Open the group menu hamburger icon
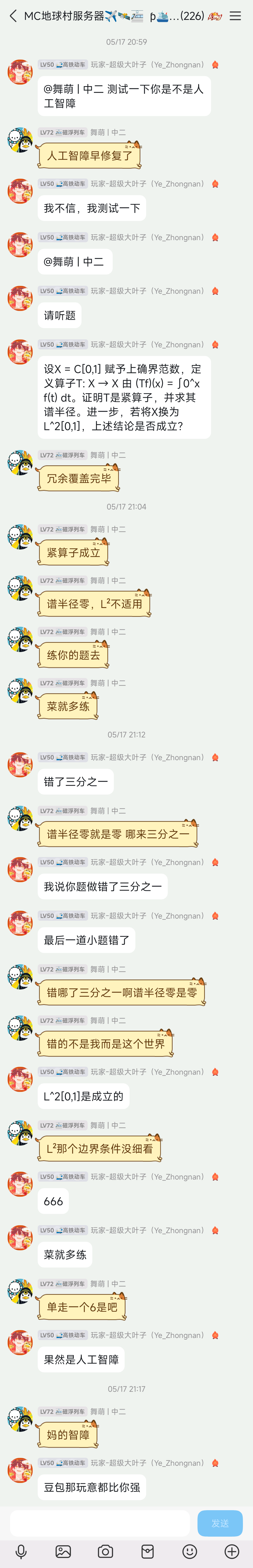This screenshot has height=1568, width=253. (235, 16)
